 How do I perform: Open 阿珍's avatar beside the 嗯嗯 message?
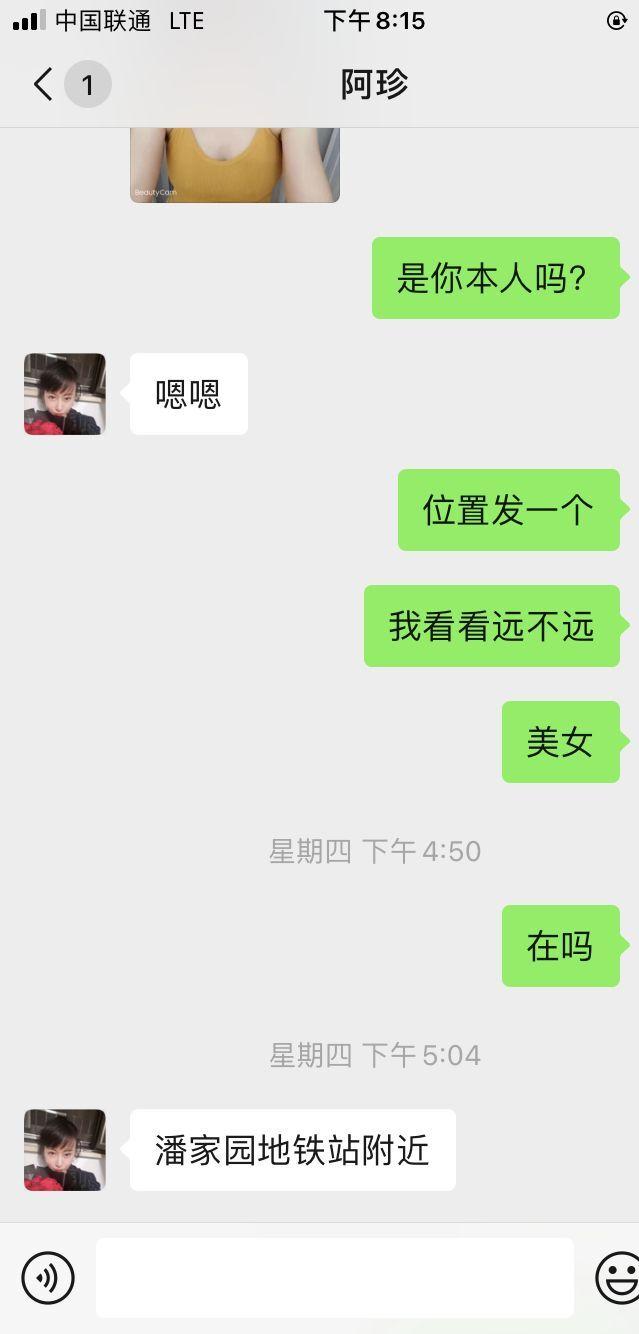pos(65,394)
